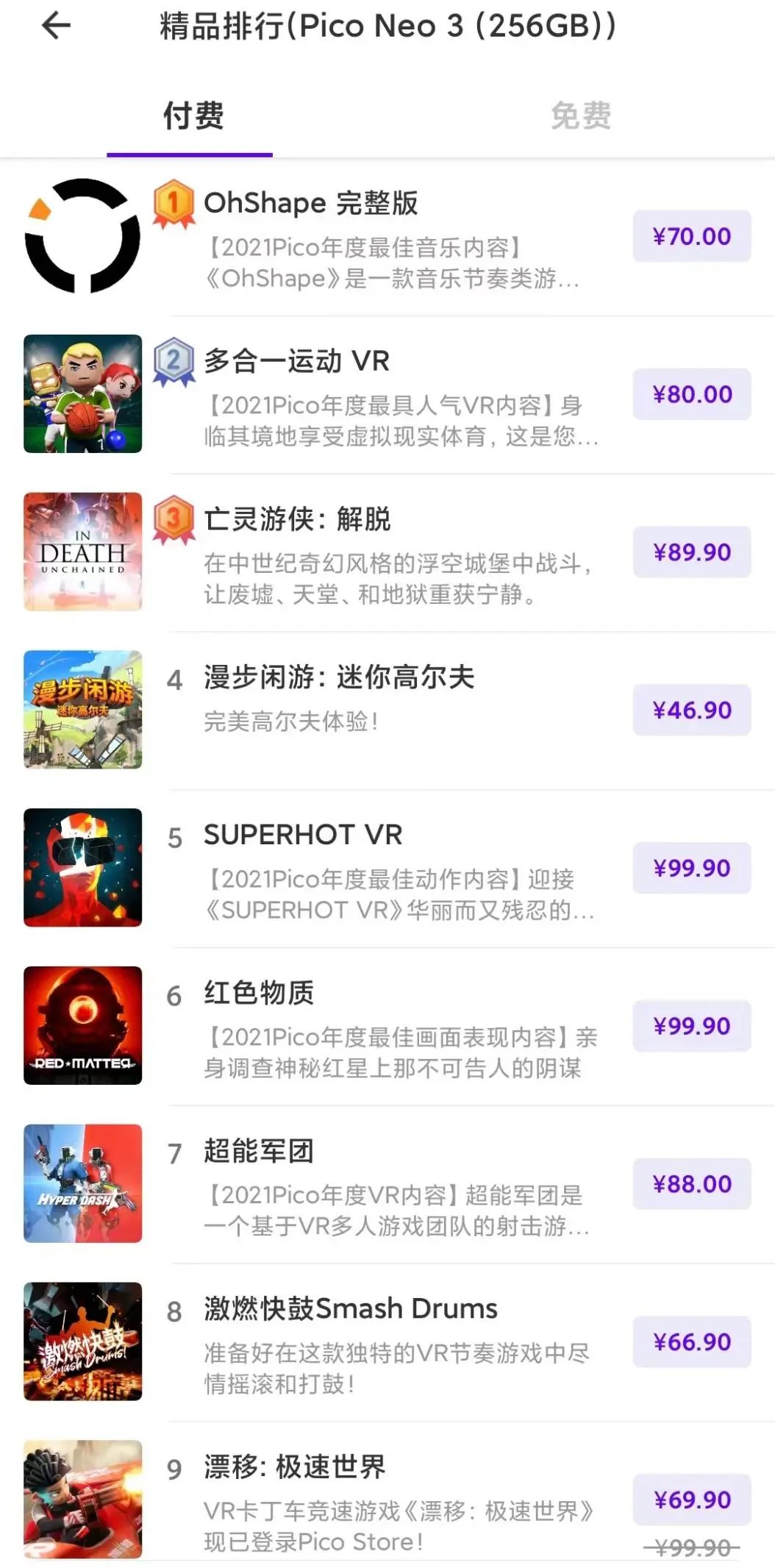Buy 漂移: 极速世界 for ¥69.90
The width and height of the screenshot is (775, 1568).
[691, 1500]
